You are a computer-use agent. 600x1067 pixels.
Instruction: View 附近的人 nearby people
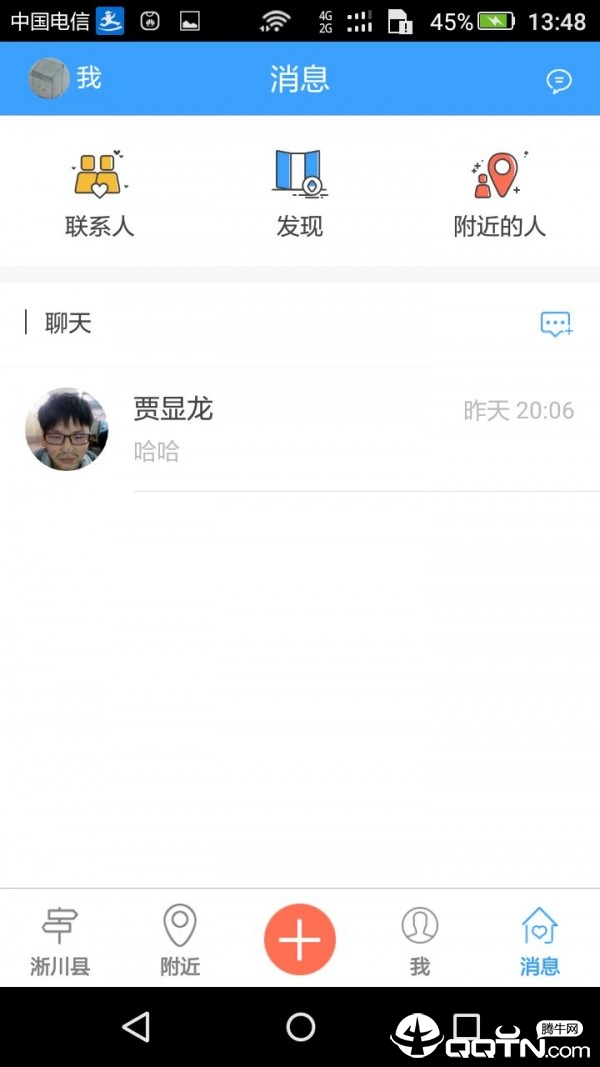pyautogui.click(x=499, y=194)
